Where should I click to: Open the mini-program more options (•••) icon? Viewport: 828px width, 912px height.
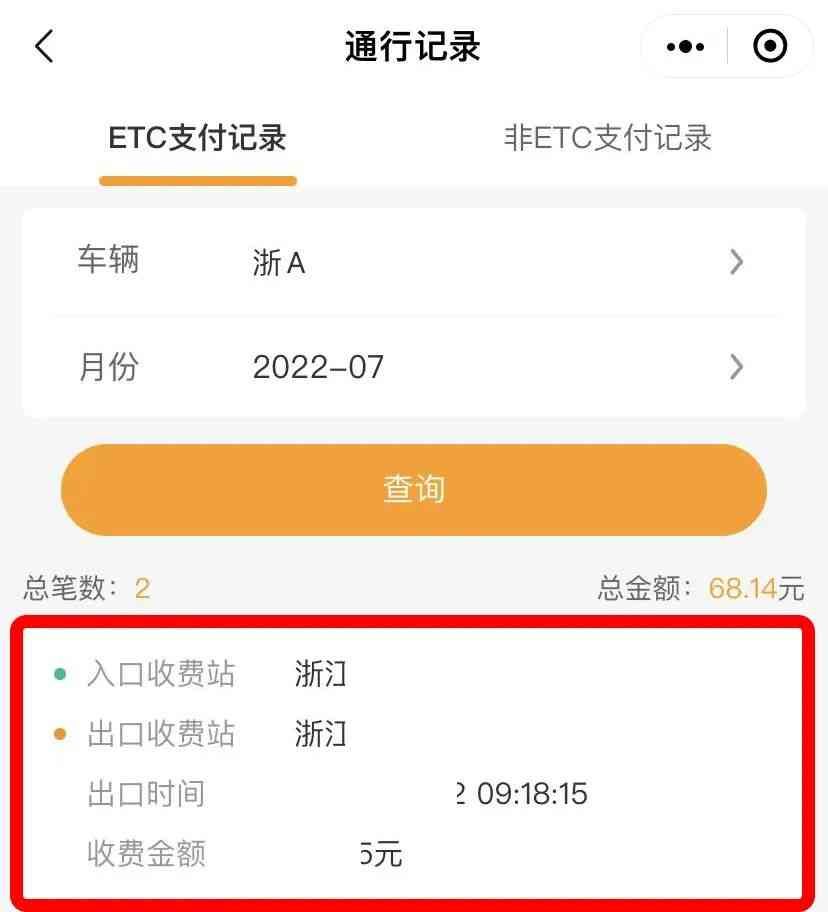(684, 46)
